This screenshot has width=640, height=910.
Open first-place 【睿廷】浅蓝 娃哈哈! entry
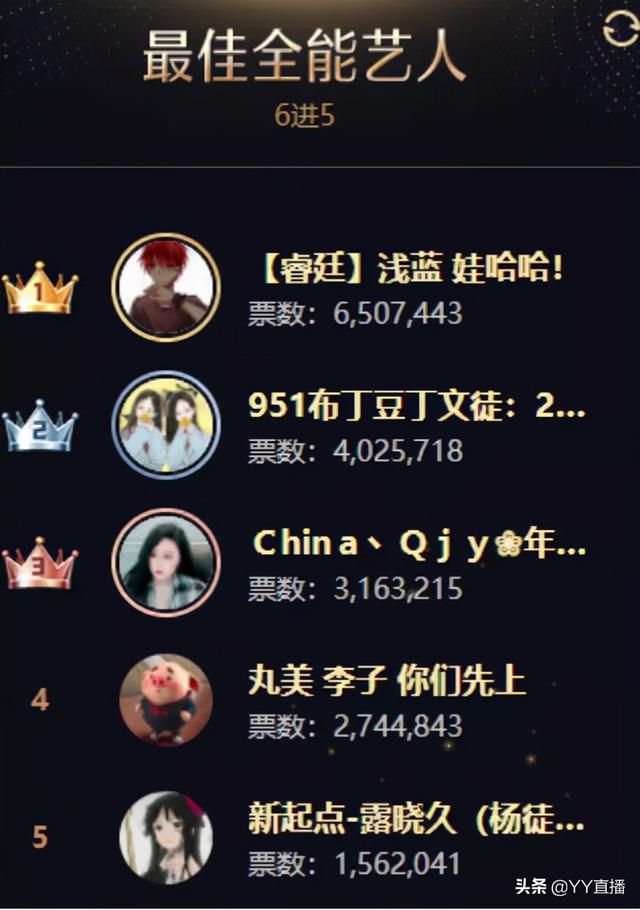405,270
